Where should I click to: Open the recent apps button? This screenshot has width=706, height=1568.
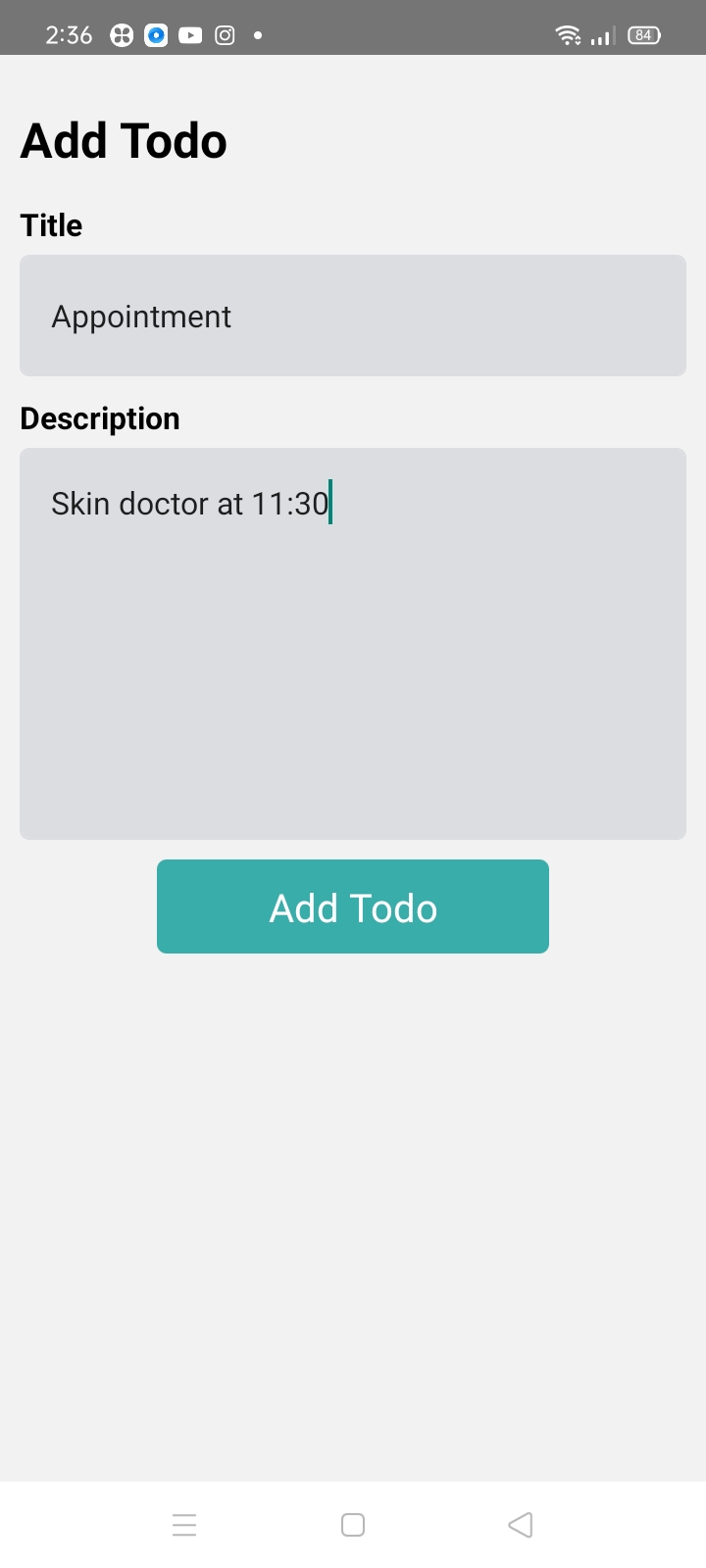(x=184, y=1524)
